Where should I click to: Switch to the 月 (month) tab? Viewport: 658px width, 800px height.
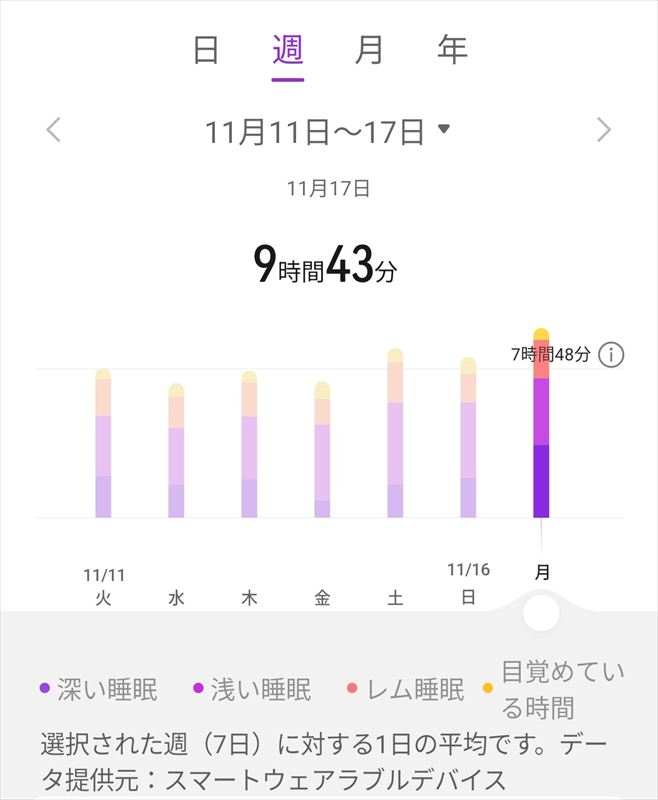click(x=369, y=50)
